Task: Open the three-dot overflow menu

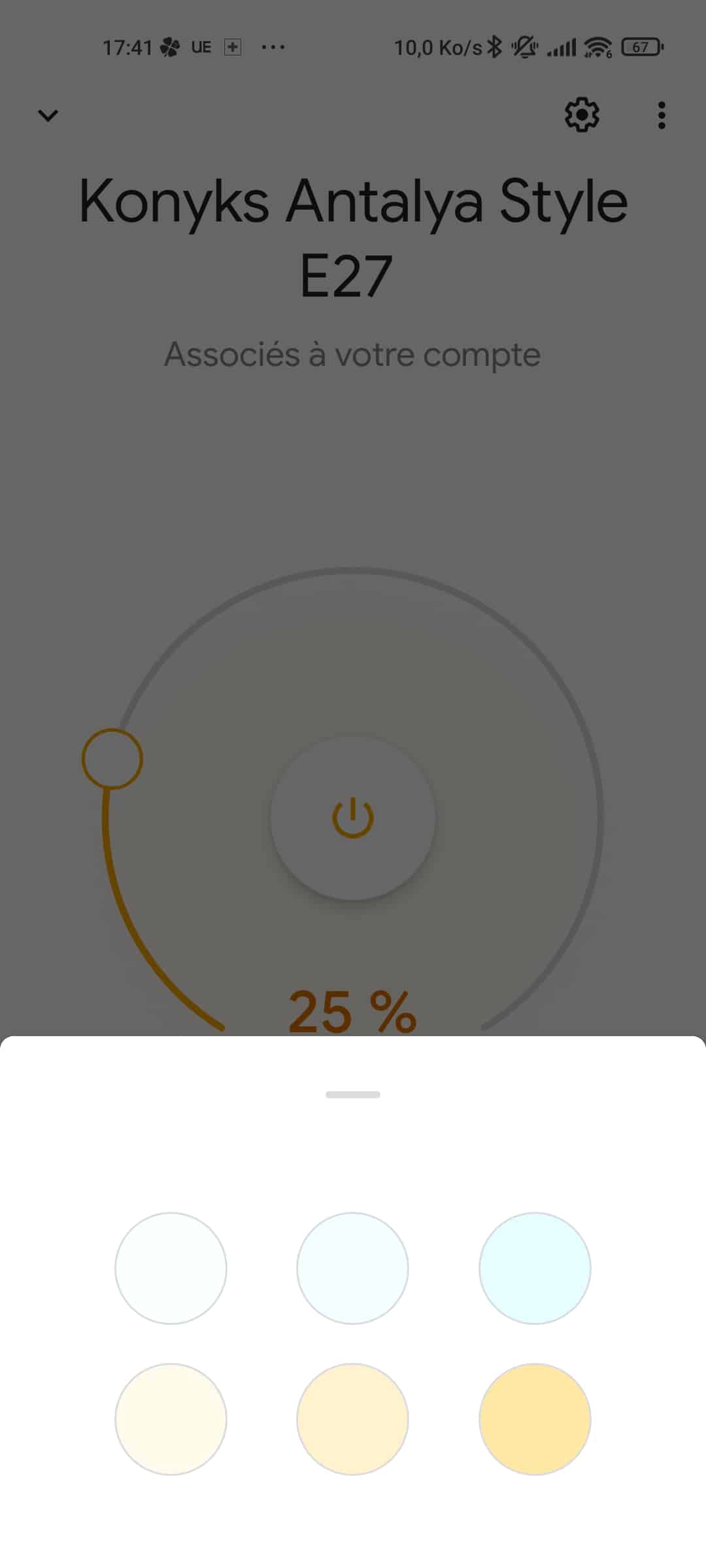Action: click(x=662, y=115)
